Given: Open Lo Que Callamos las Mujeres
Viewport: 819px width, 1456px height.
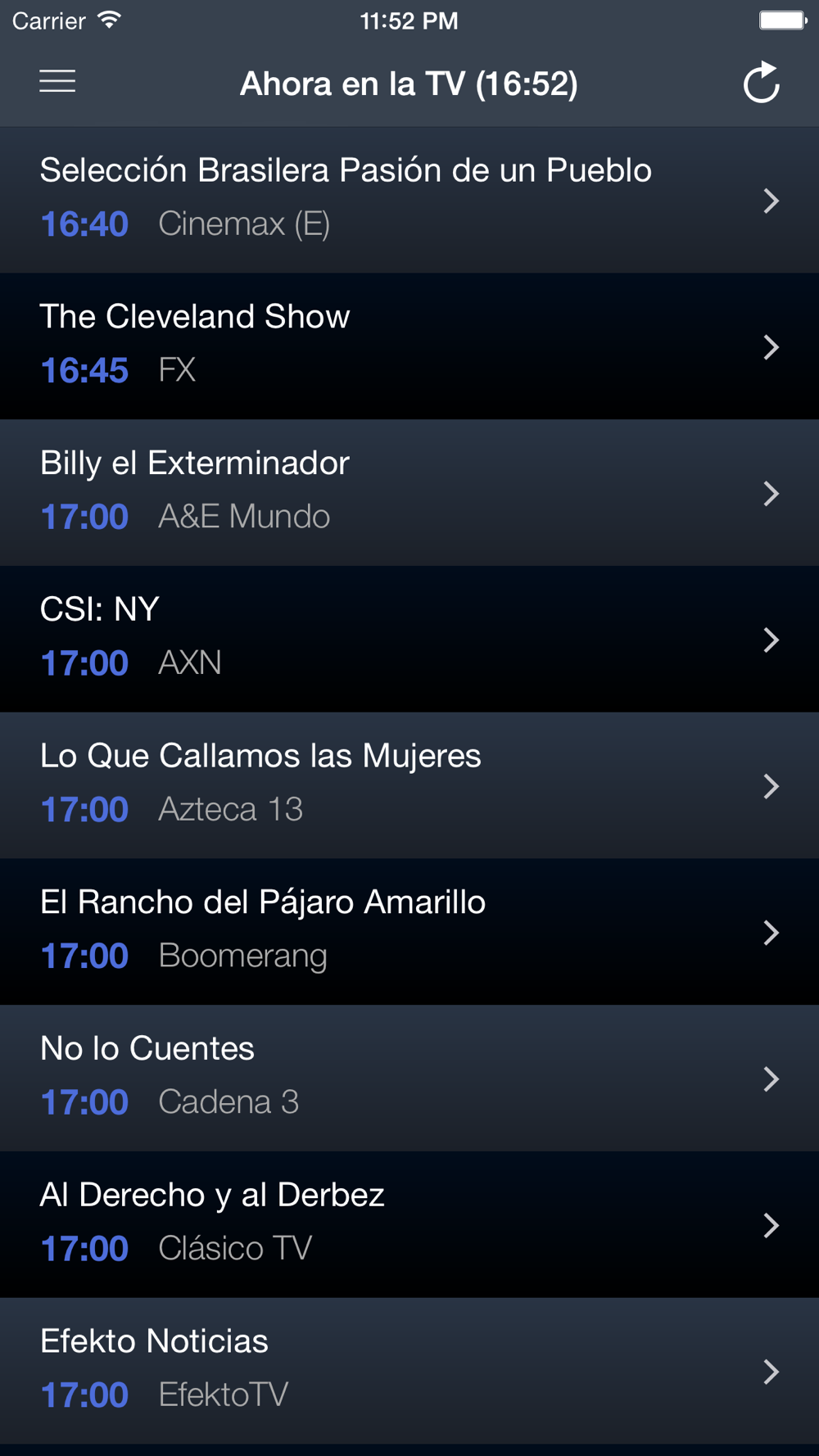Looking at the screenshot, I should 409,786.
